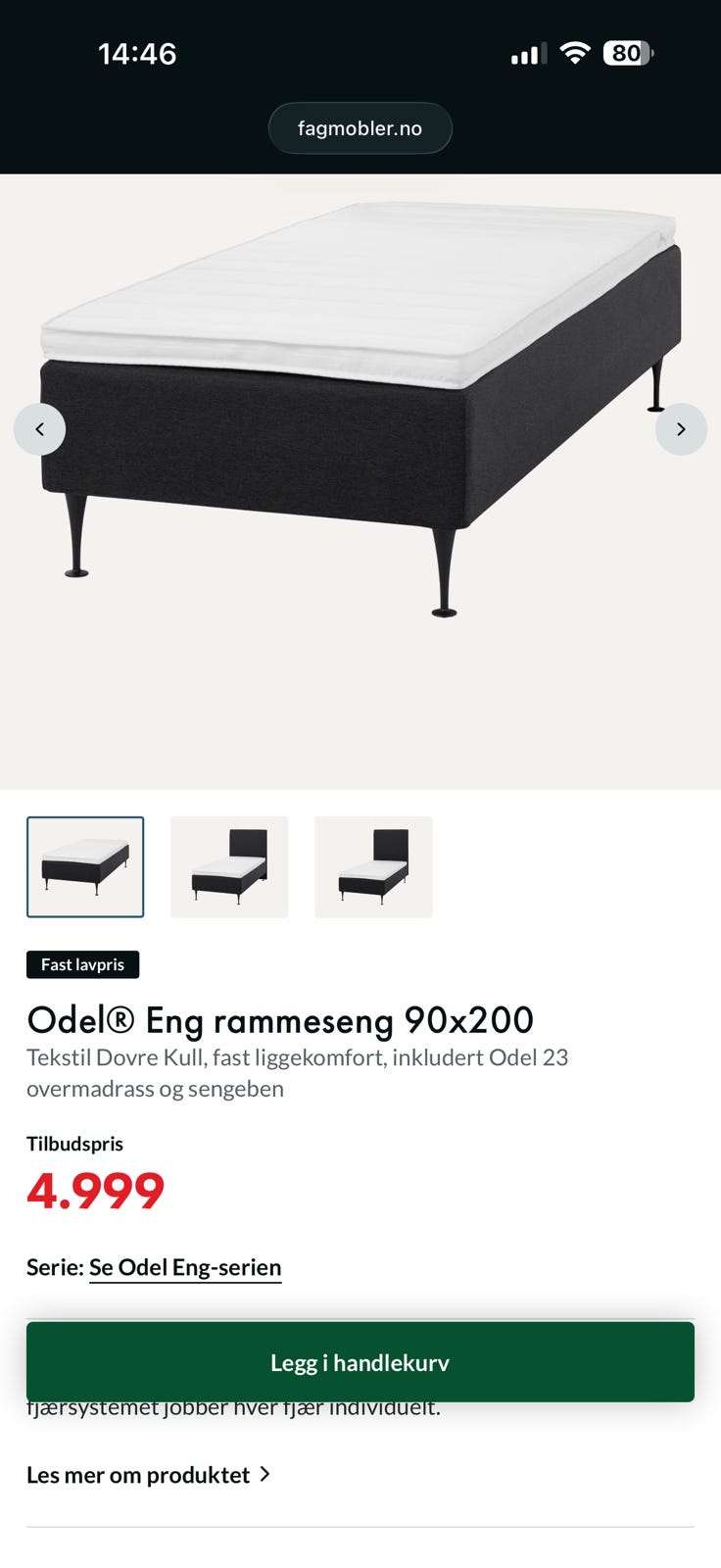Advance the carousel with the right chevron
This screenshot has height=1568, width=721.
(681, 428)
